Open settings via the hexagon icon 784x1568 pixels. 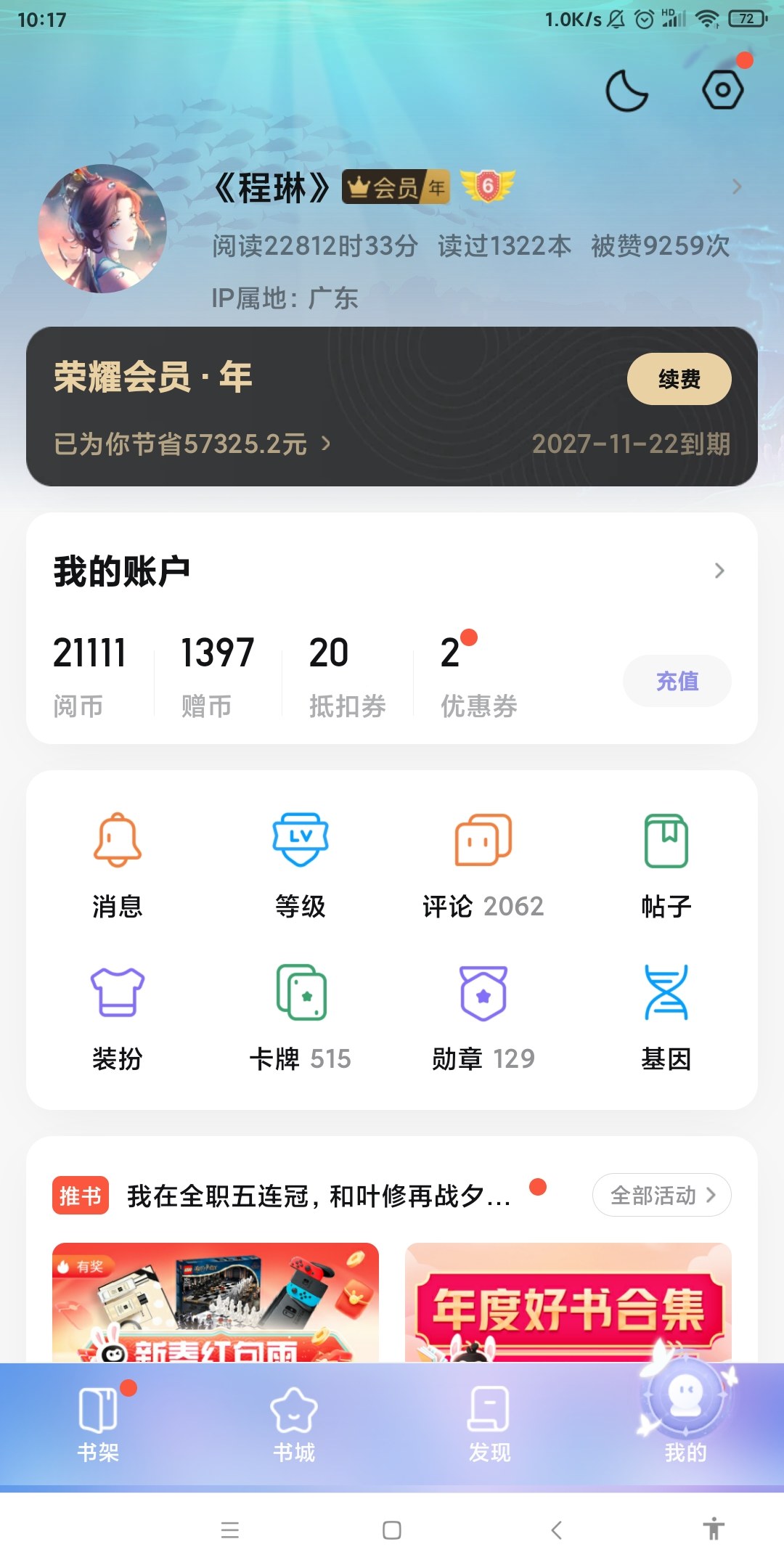click(x=722, y=90)
